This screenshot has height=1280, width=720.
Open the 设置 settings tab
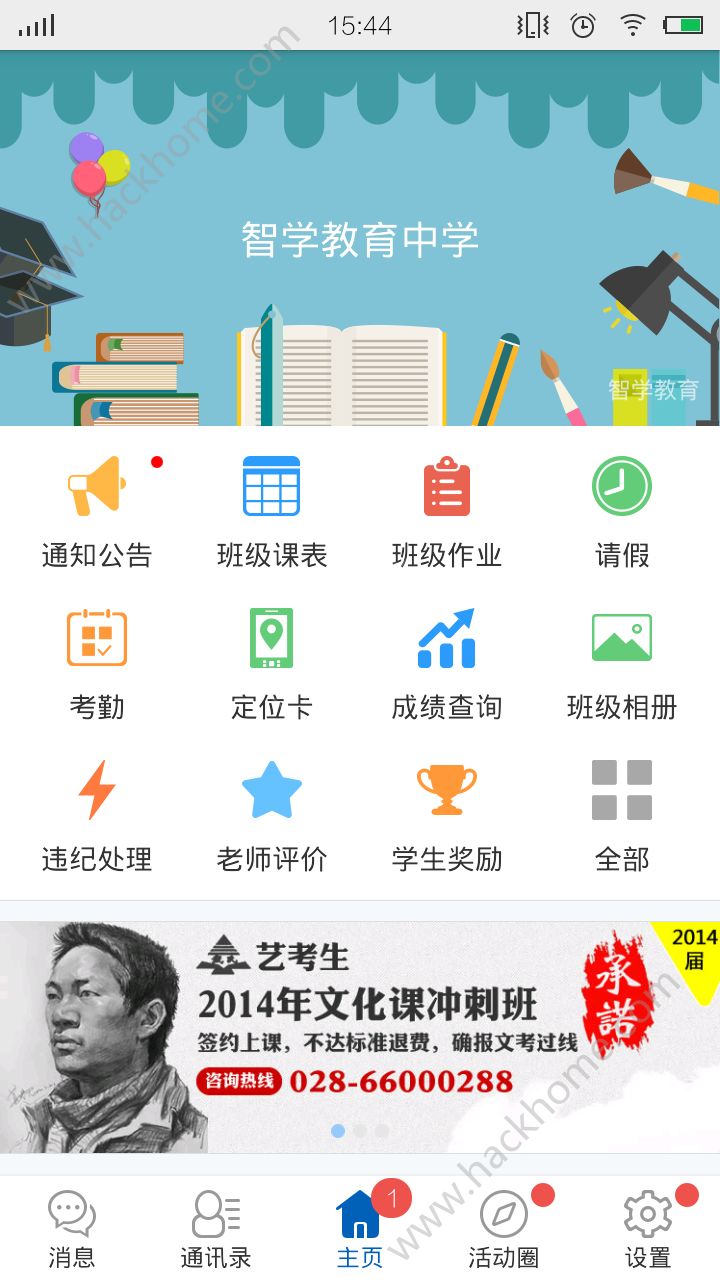[648, 1229]
